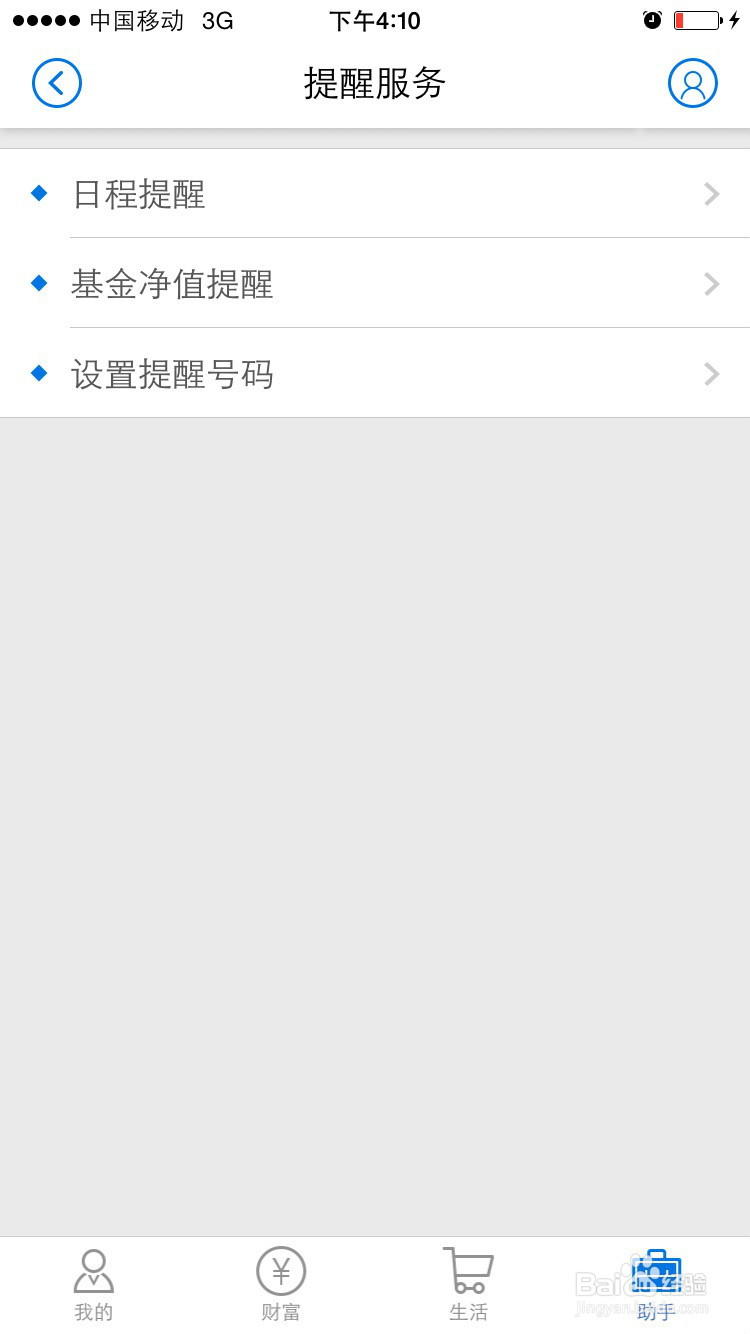
Task: Tap the chevron beside 日程提醒
Action: point(711,194)
